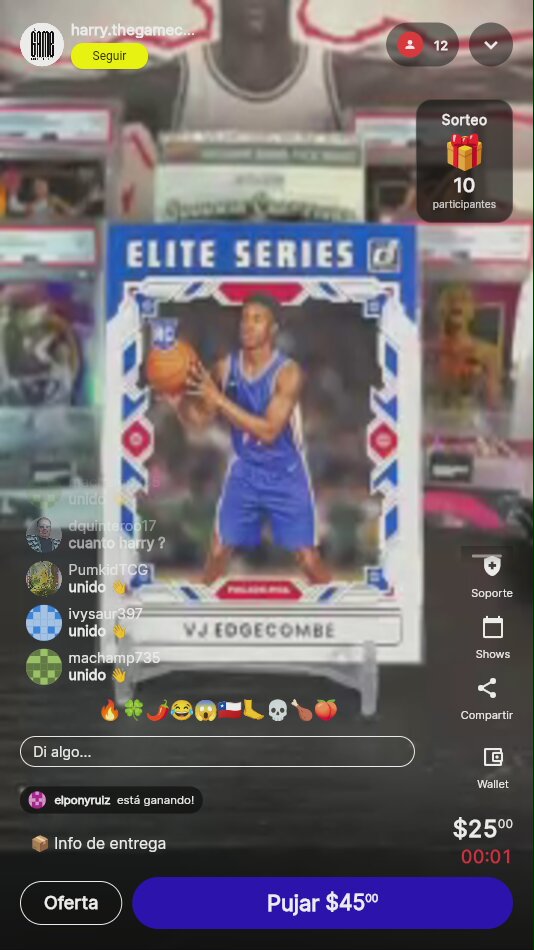Send the Chile flag emoji reaction

click(230, 710)
